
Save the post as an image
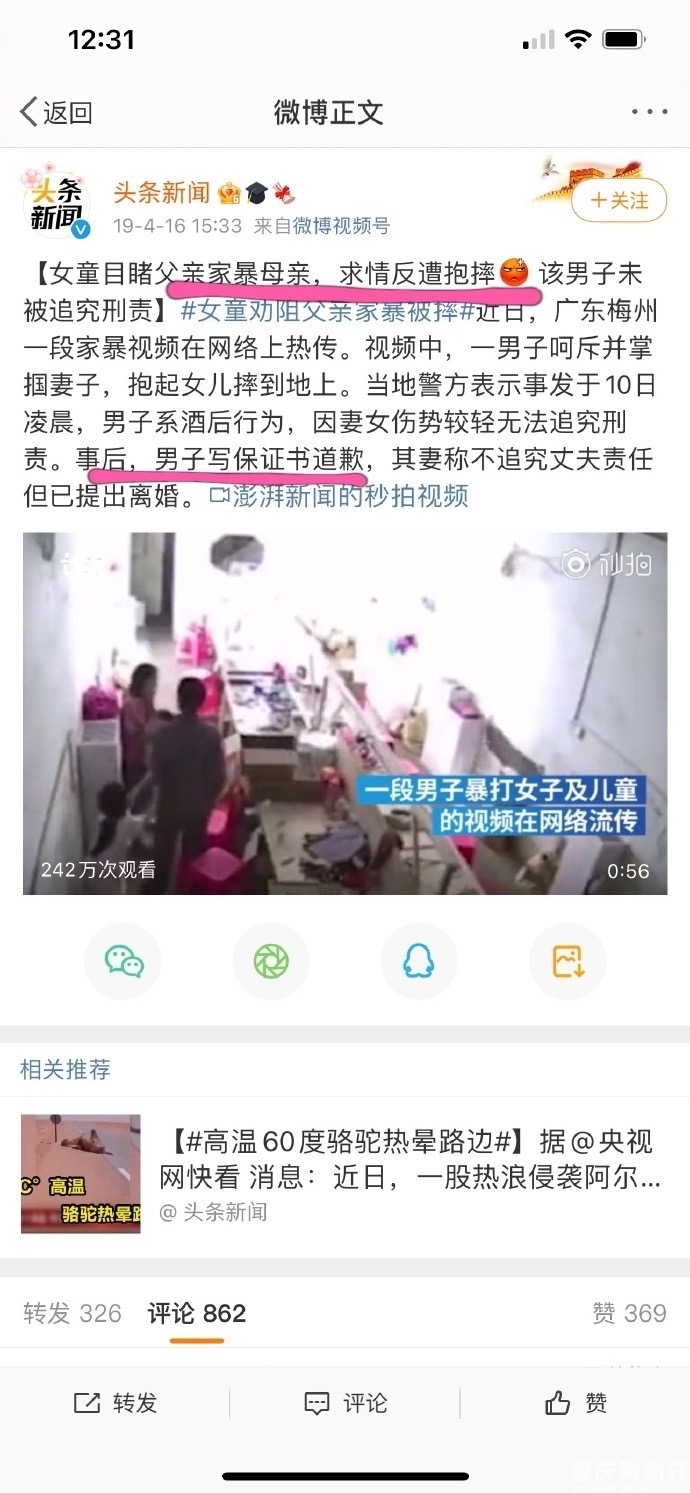567,961
